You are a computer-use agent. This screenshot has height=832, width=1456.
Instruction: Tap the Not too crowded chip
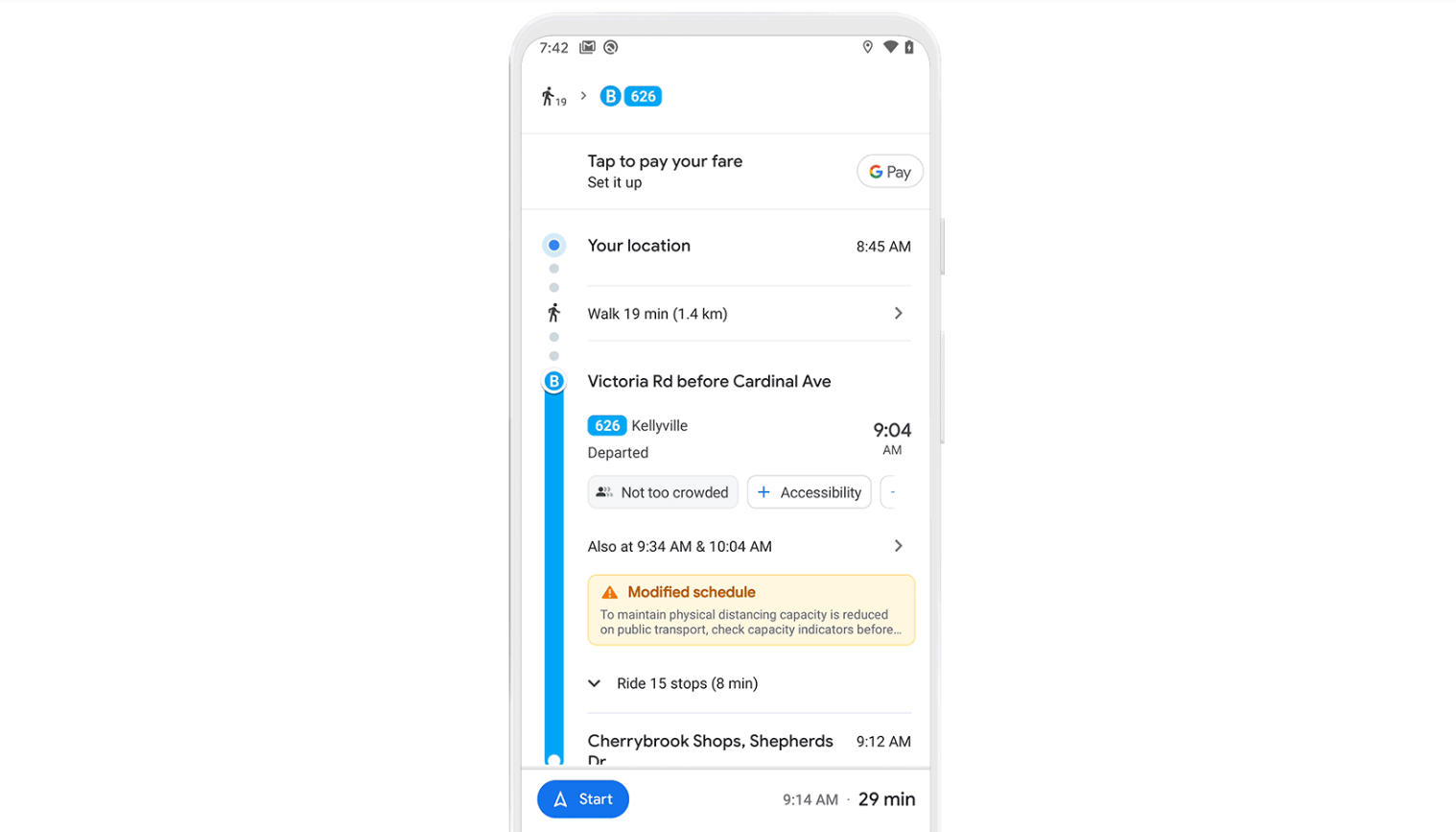(x=663, y=492)
